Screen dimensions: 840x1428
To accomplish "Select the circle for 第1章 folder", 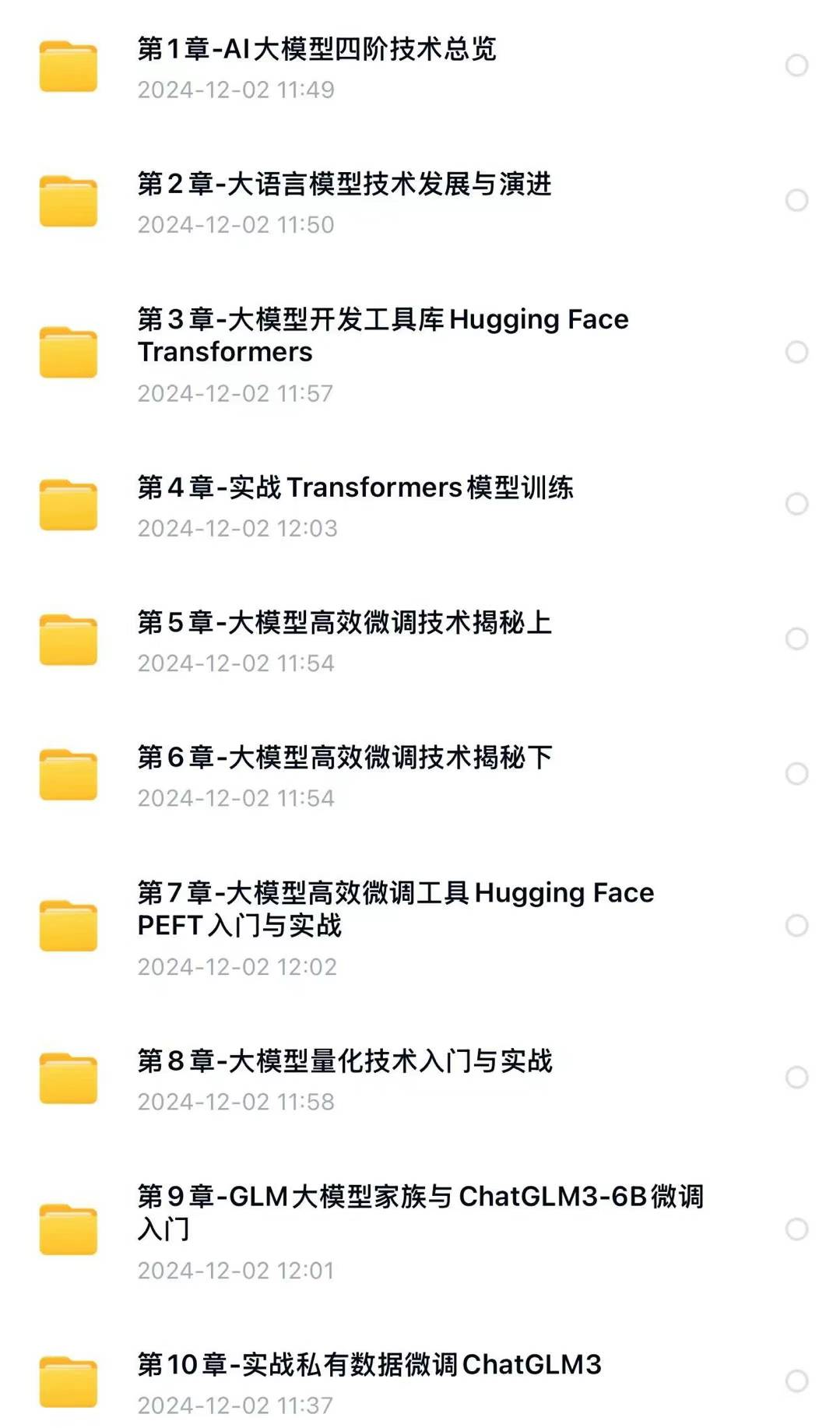I will click(796, 65).
